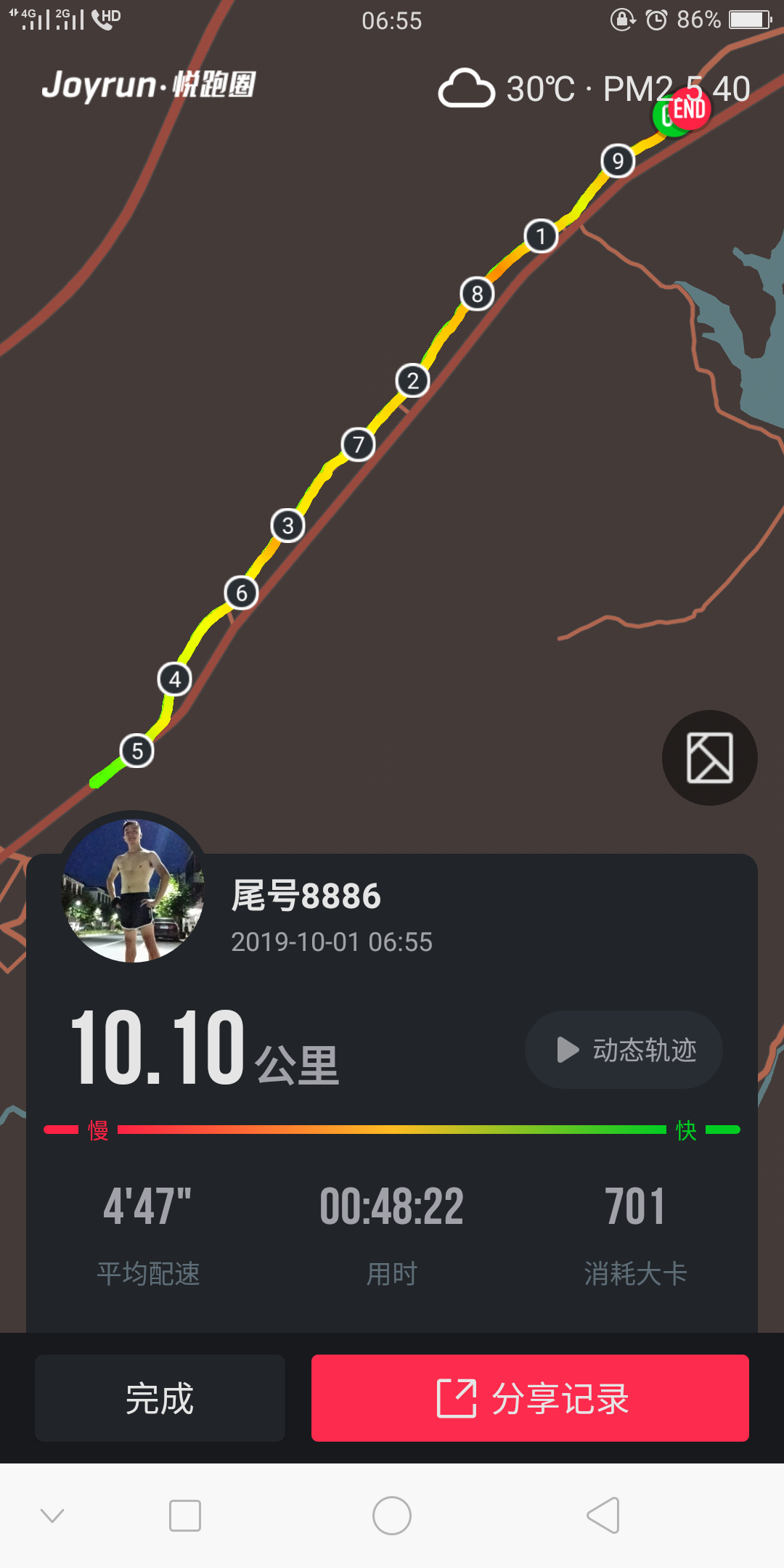The height and width of the screenshot is (1568, 784).
Task: Tap the 完成 button
Action: coord(160,1398)
